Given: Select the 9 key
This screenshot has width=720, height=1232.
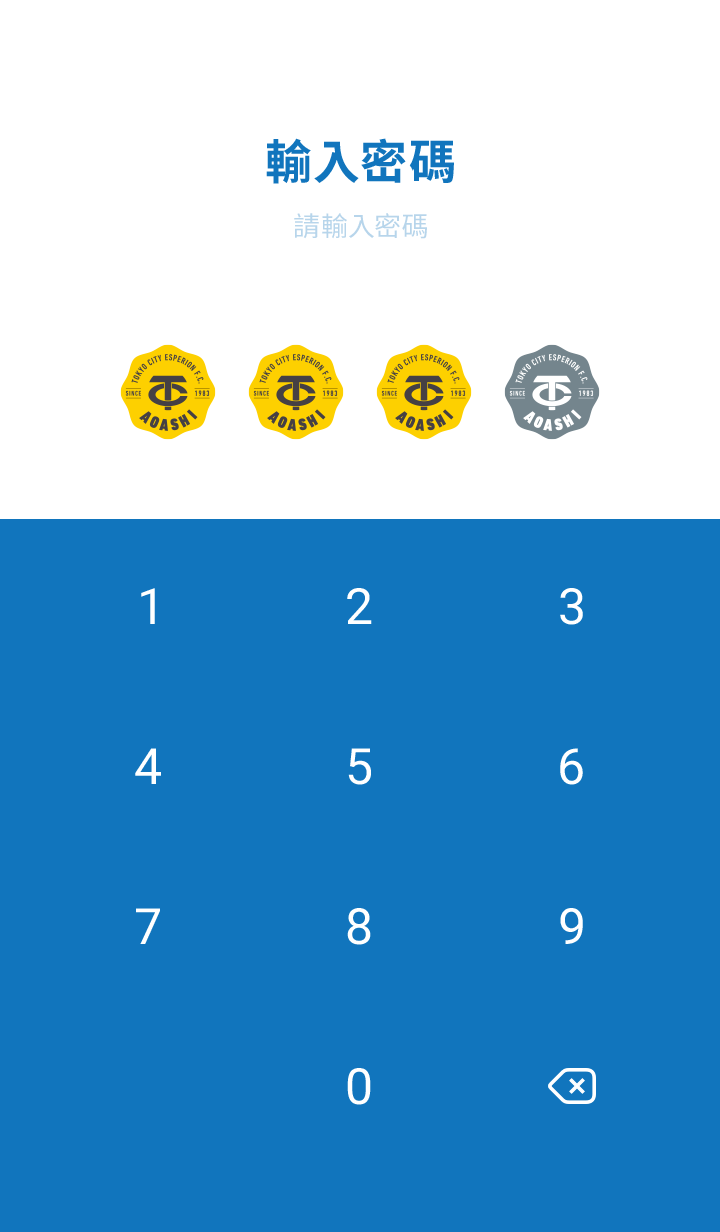Looking at the screenshot, I should coord(571,927).
